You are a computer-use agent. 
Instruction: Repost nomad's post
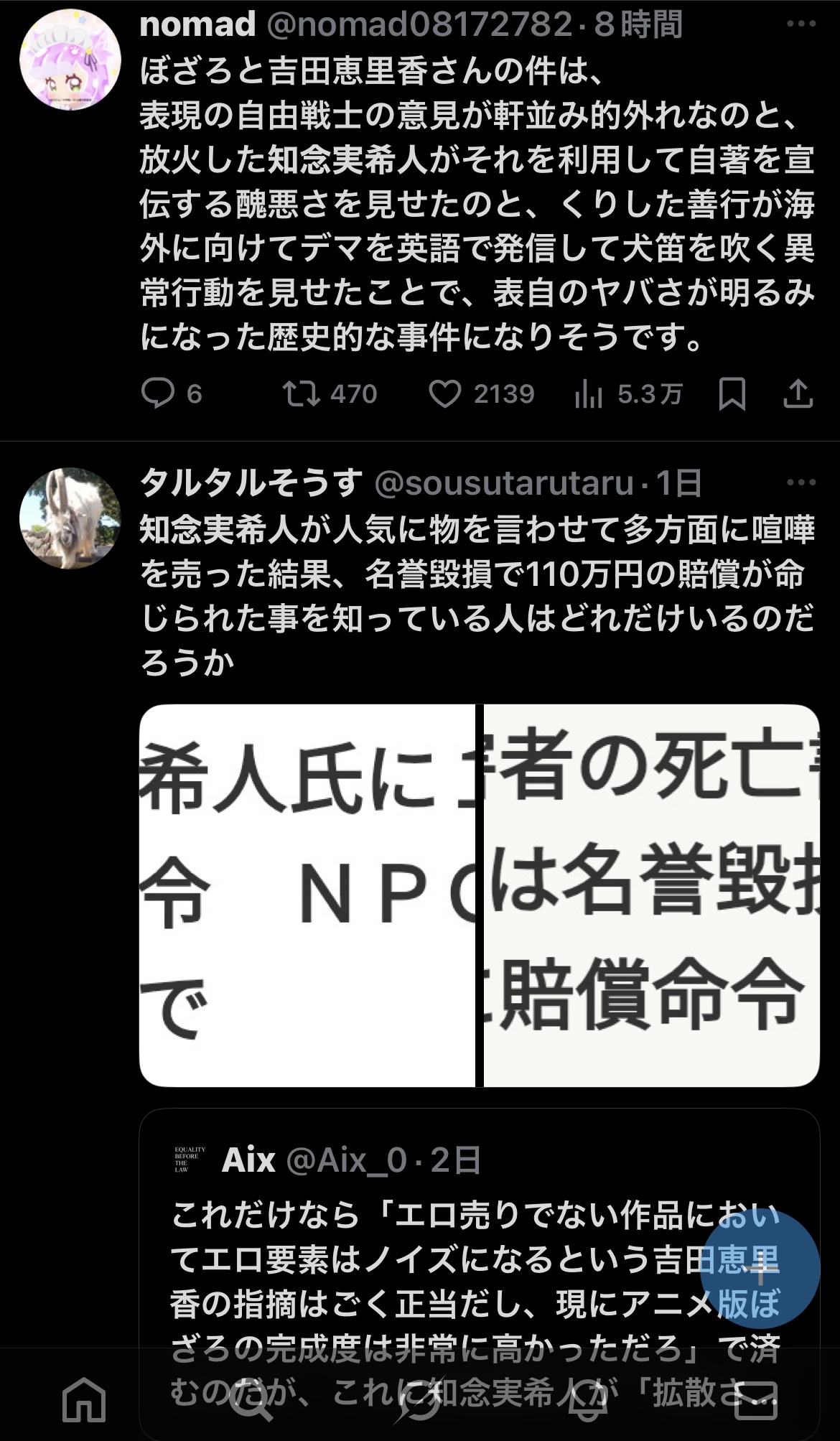coord(330,393)
